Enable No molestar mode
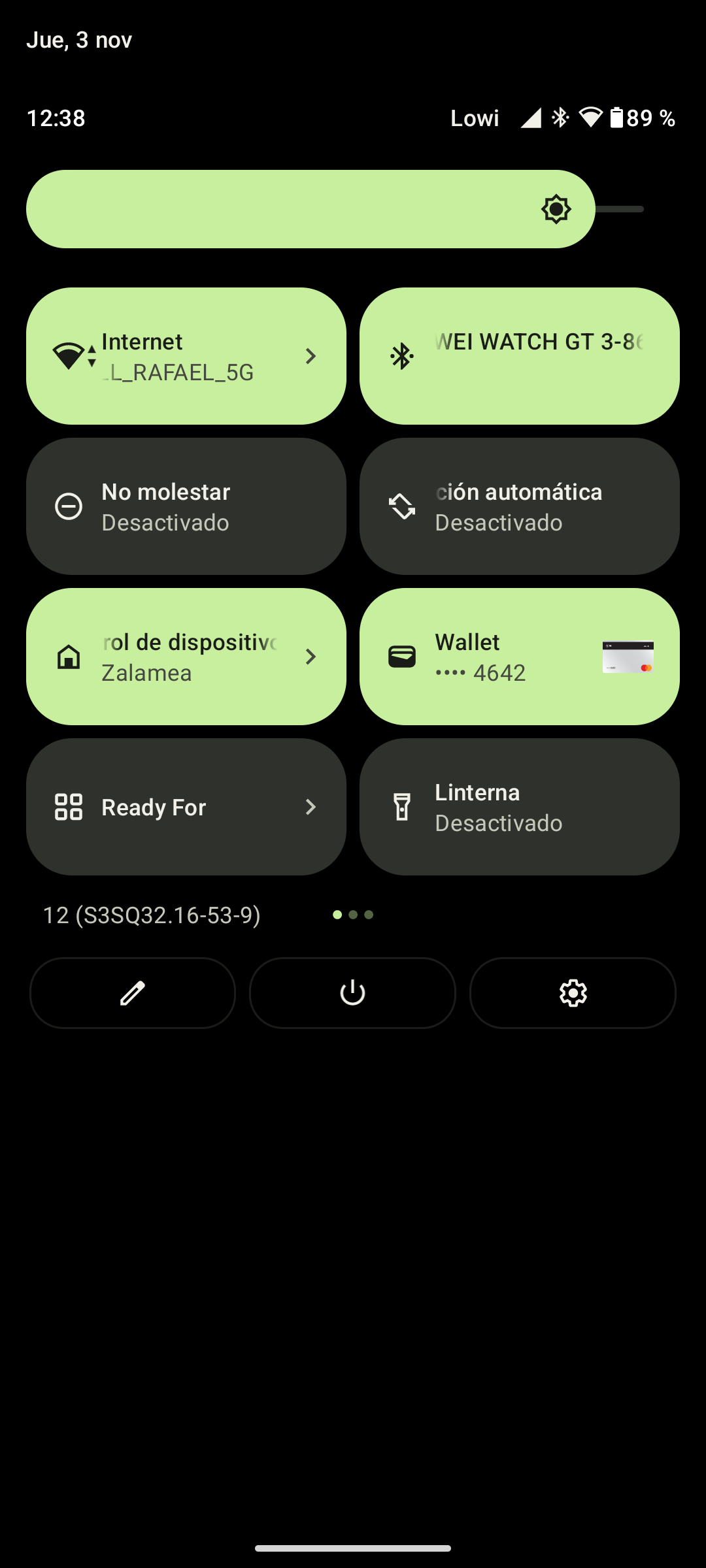The width and height of the screenshot is (706, 1568). tap(186, 506)
